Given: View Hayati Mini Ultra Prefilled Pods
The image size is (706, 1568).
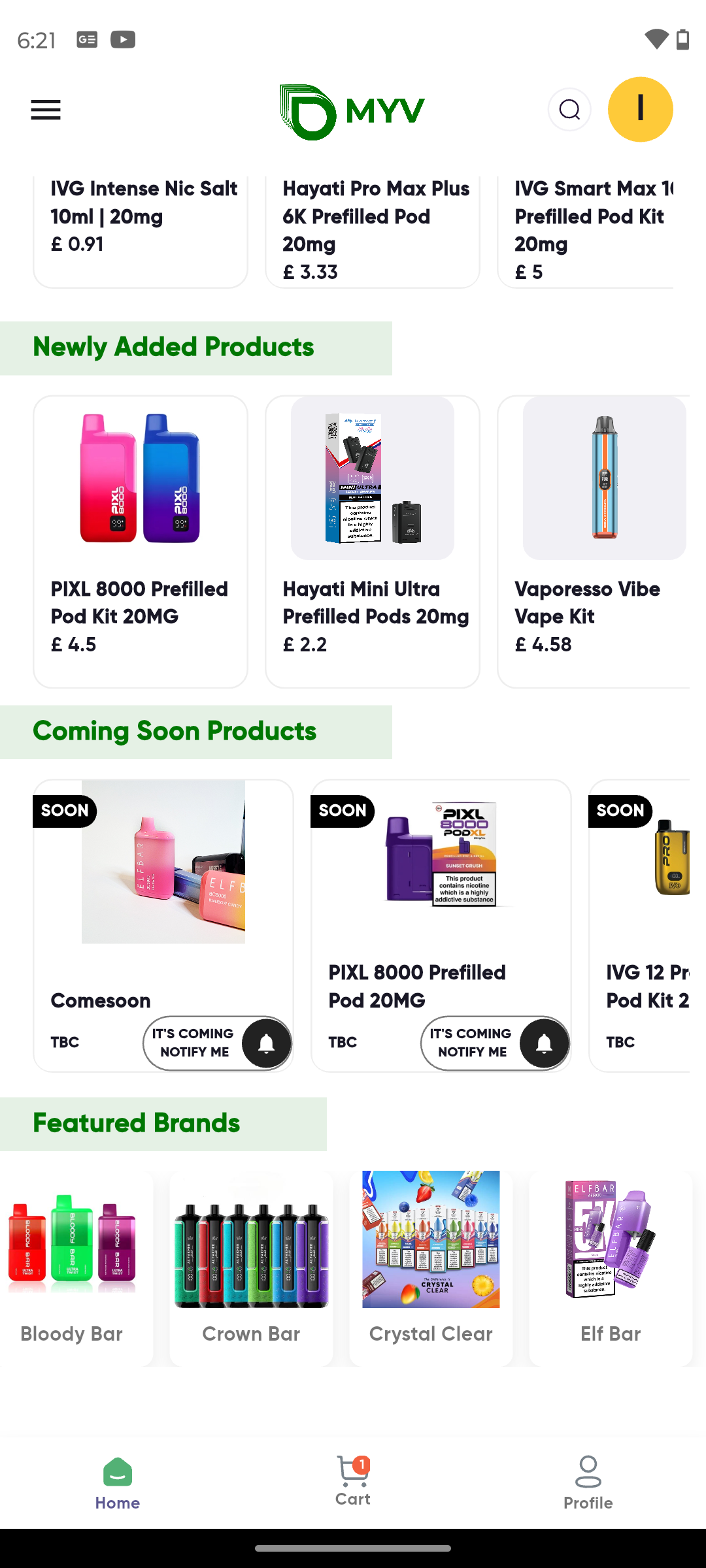Looking at the screenshot, I should pyautogui.click(x=373, y=541).
